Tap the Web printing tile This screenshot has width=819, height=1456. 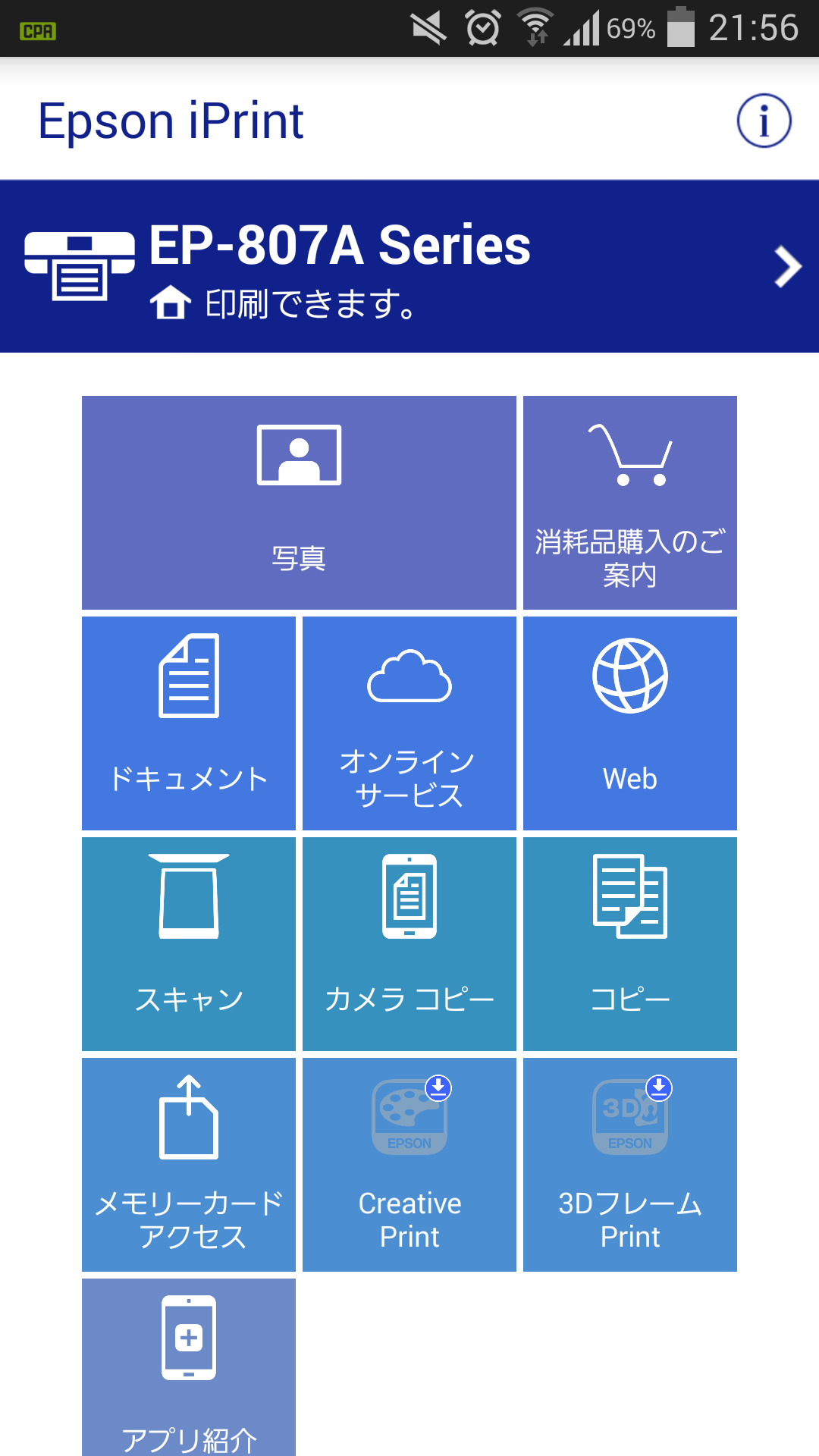(629, 723)
